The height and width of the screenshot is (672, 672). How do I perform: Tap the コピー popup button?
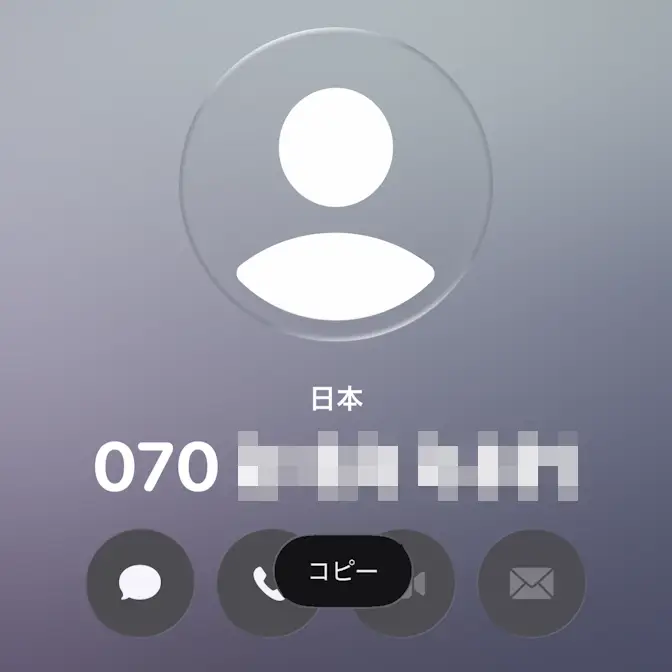coord(343,571)
